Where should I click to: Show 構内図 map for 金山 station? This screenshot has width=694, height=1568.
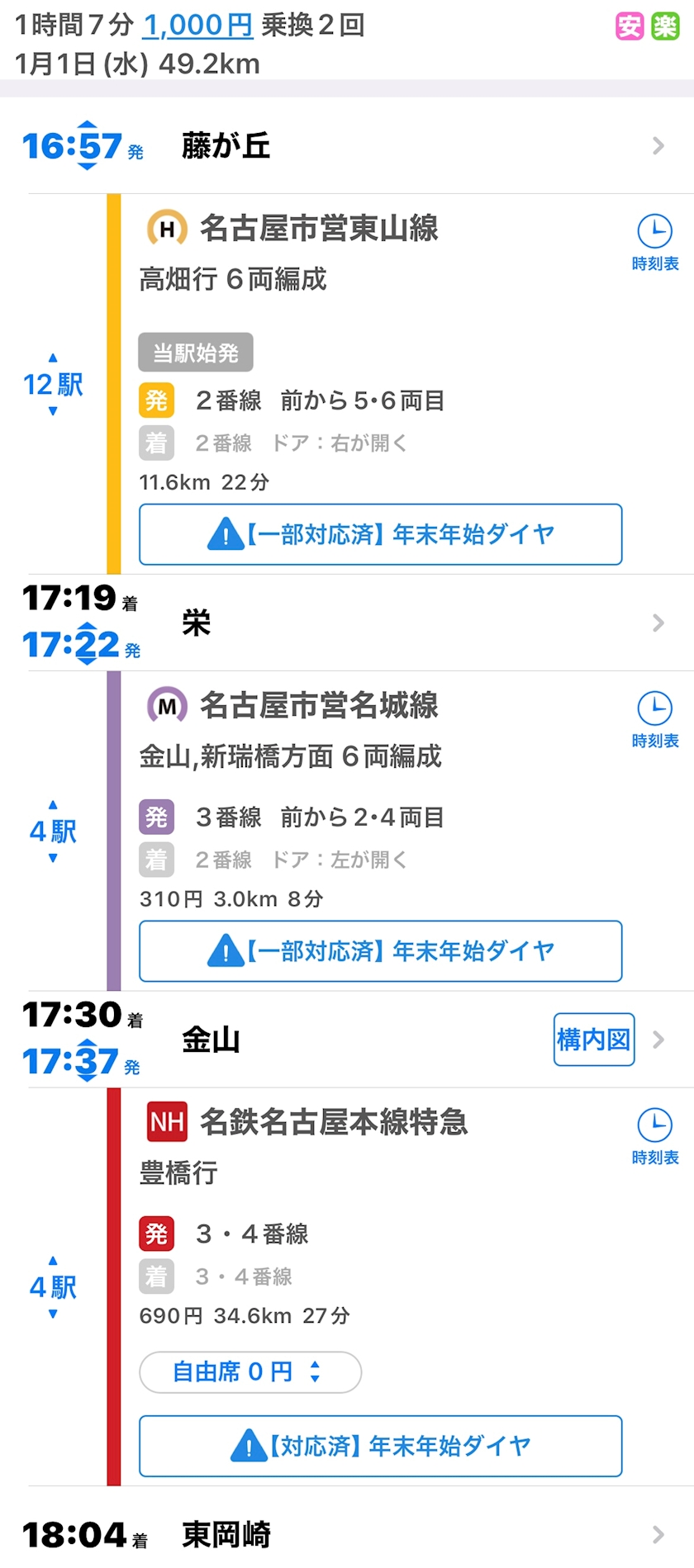tap(593, 1040)
